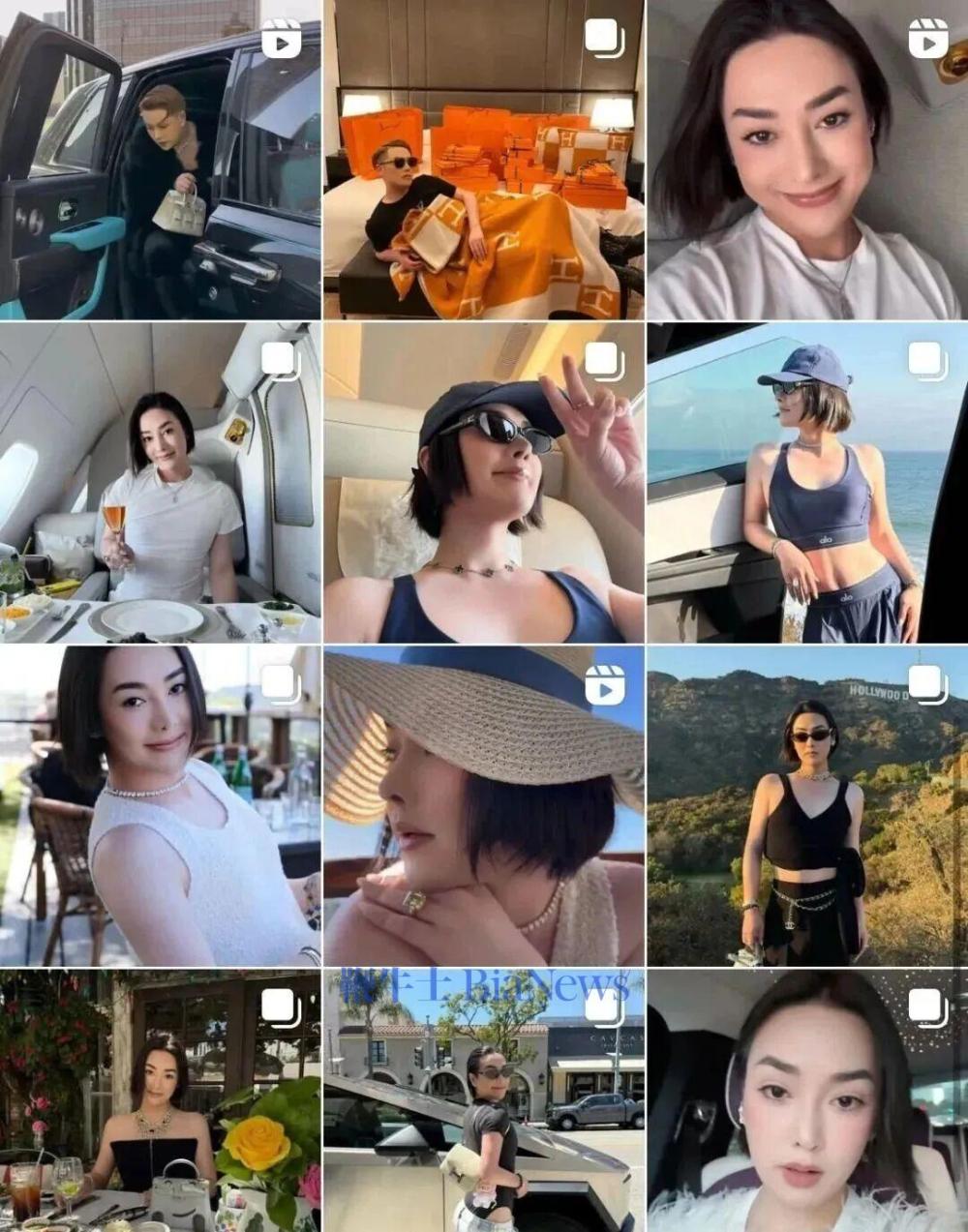
Task: Open the post beside the silver truck
Action: click(483, 1101)
